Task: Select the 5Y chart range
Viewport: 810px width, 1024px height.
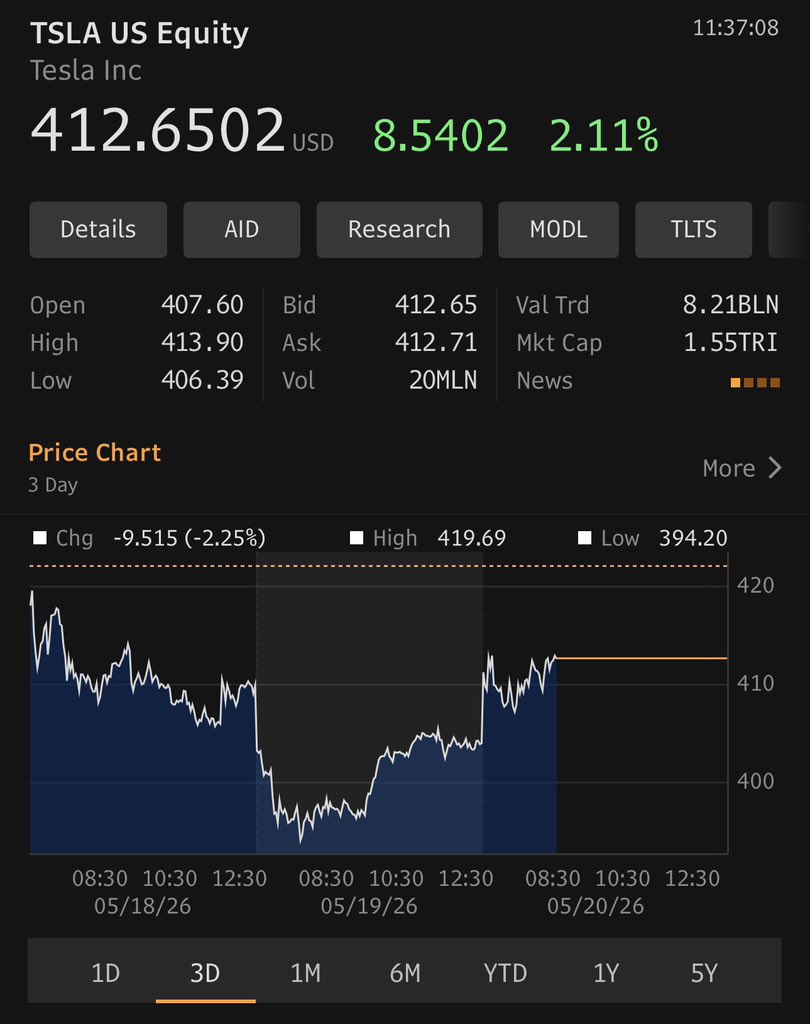Action: (x=704, y=973)
